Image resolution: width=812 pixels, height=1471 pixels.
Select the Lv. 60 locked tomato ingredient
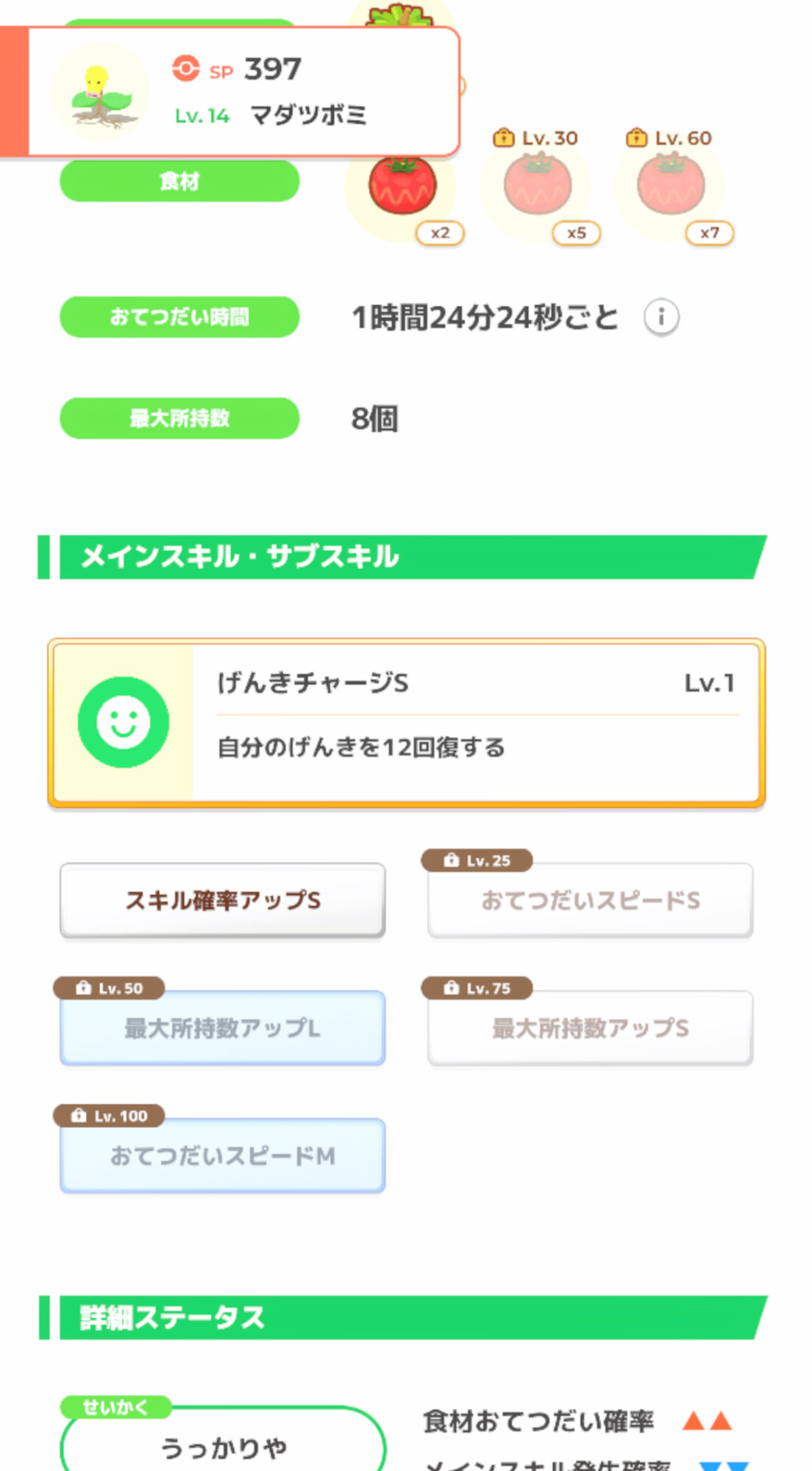click(671, 186)
